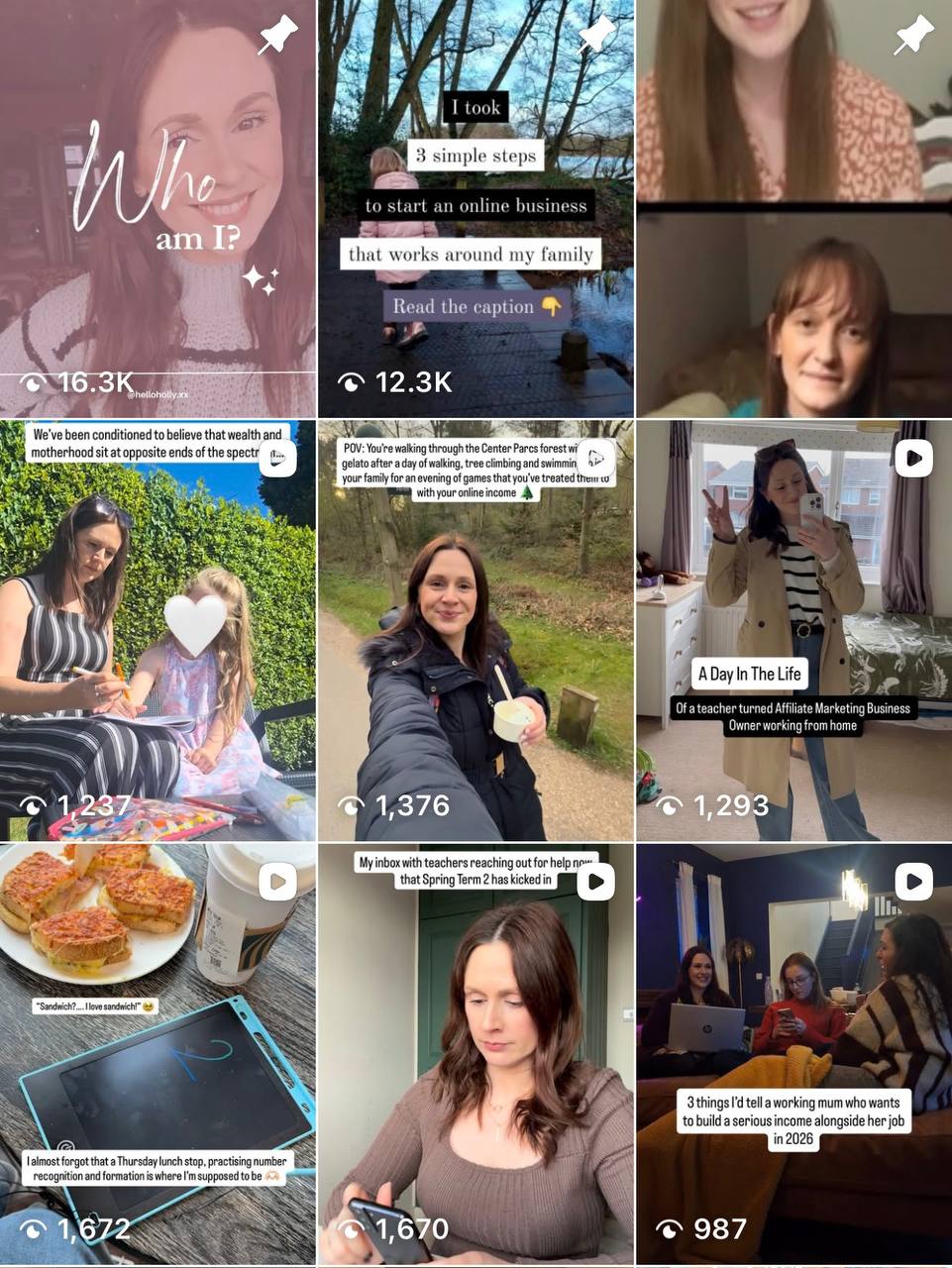Open the Thursday lunch stop sandwich reel
952x1268 pixels.
click(158, 1054)
